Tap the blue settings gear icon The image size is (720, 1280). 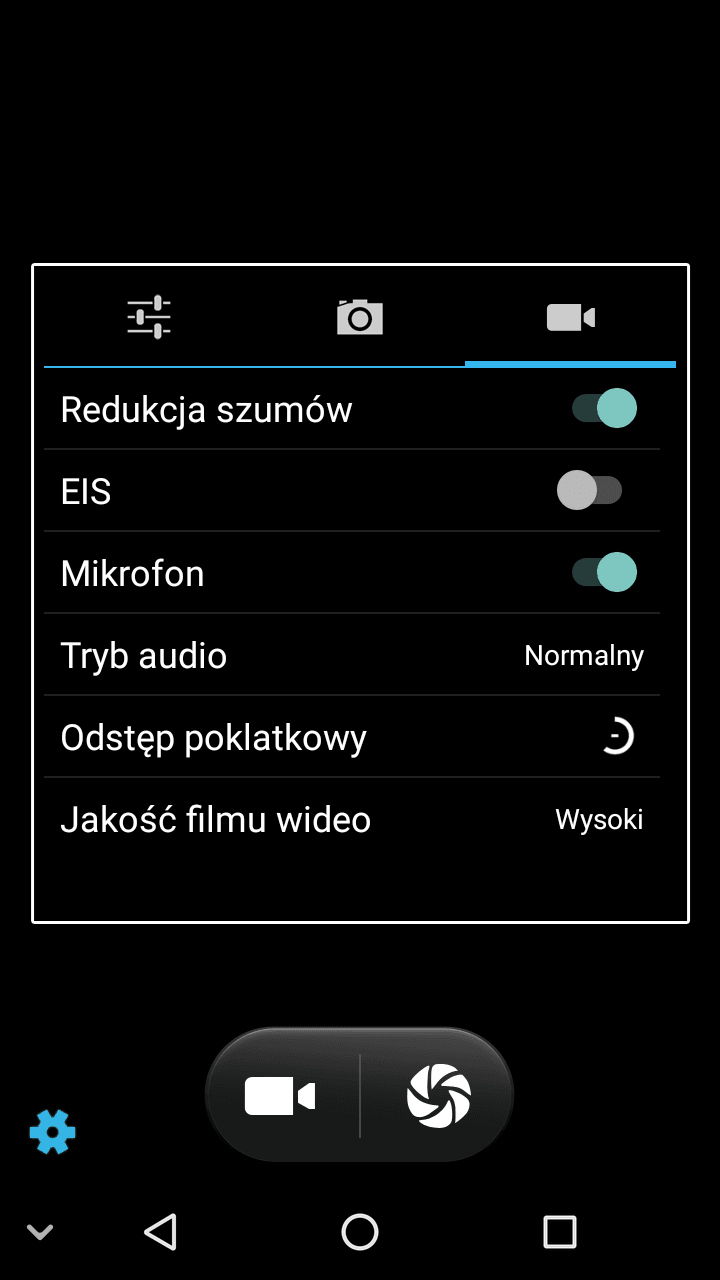[x=52, y=1132]
